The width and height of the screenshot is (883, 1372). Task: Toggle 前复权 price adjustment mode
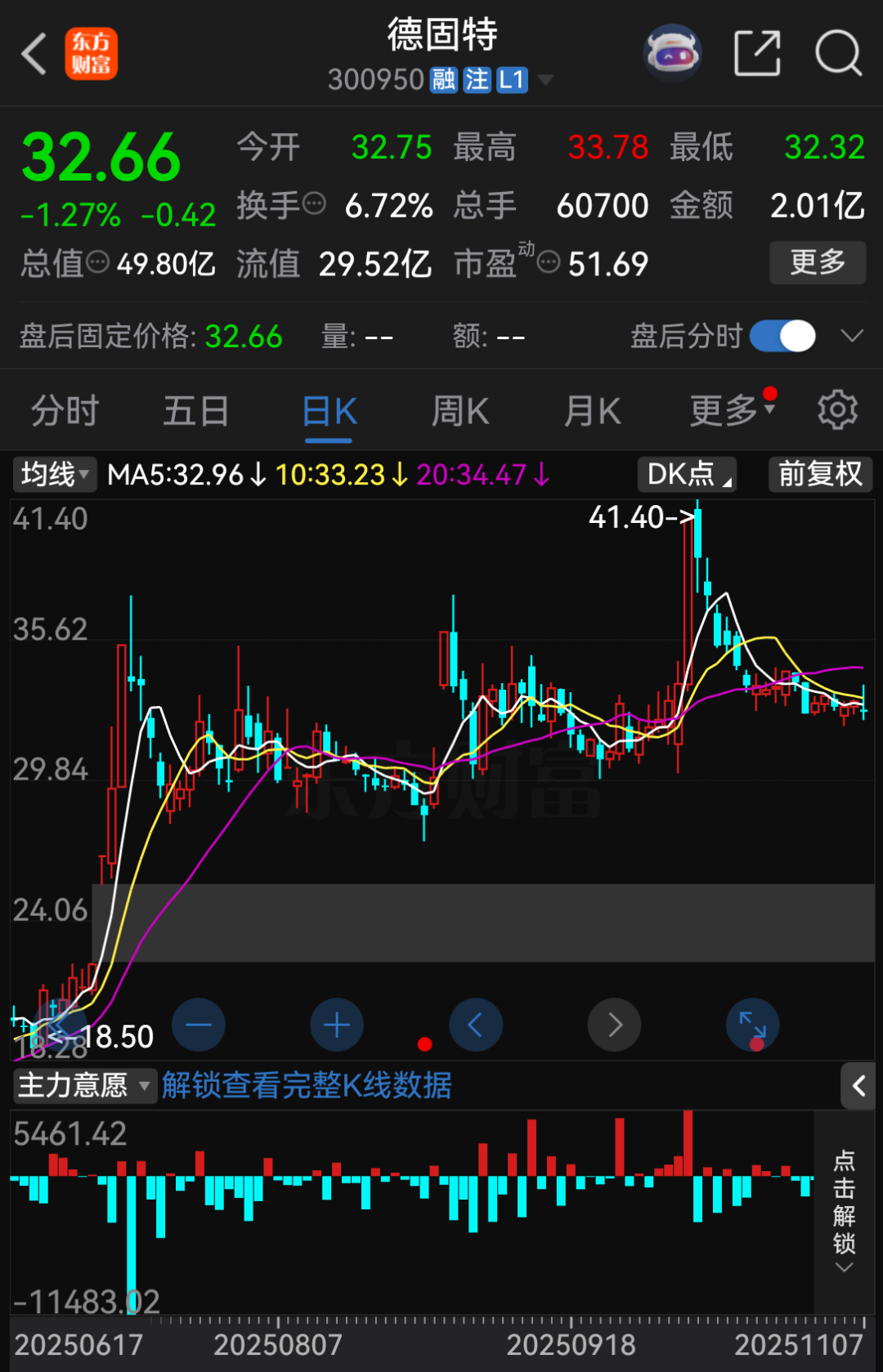point(820,474)
